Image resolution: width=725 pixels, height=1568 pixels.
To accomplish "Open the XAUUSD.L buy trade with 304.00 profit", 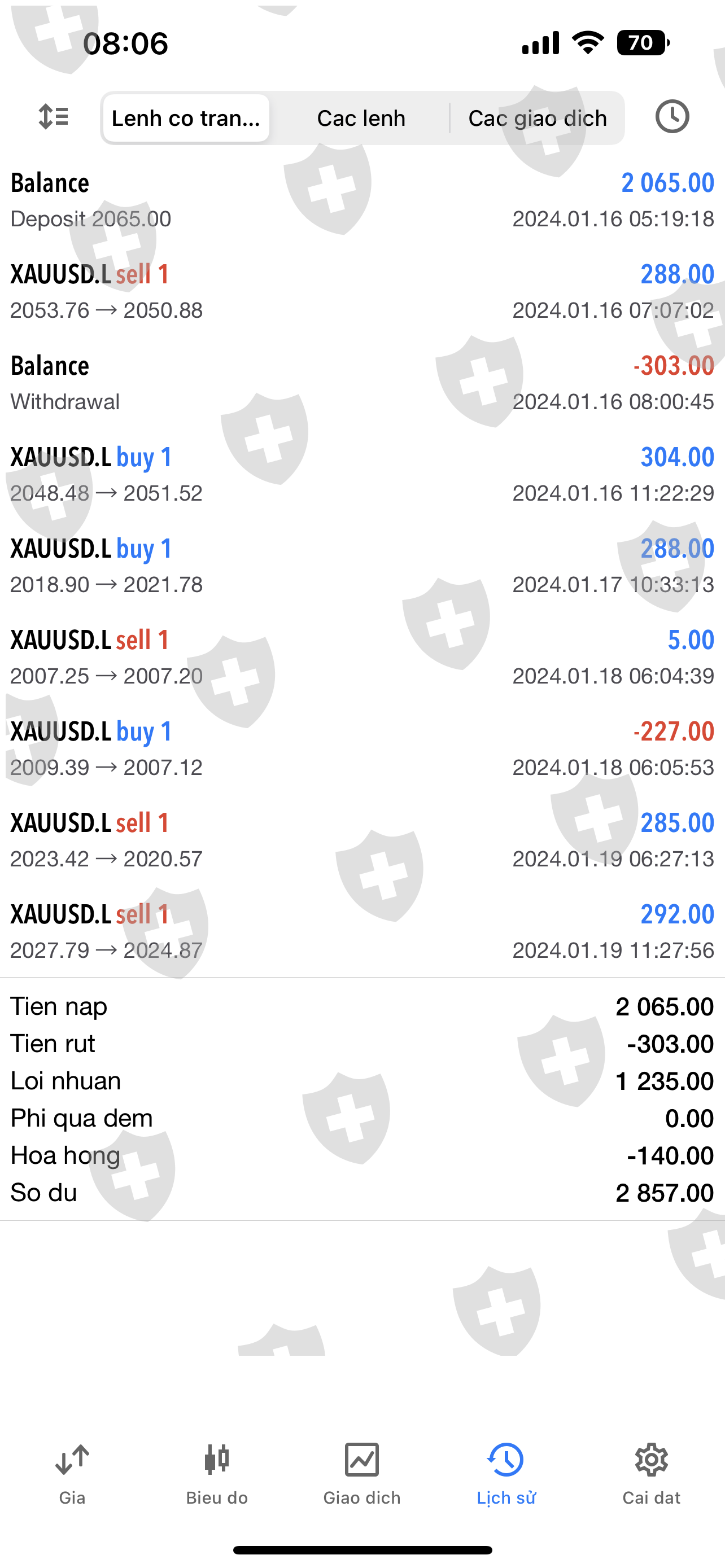I will click(361, 474).
